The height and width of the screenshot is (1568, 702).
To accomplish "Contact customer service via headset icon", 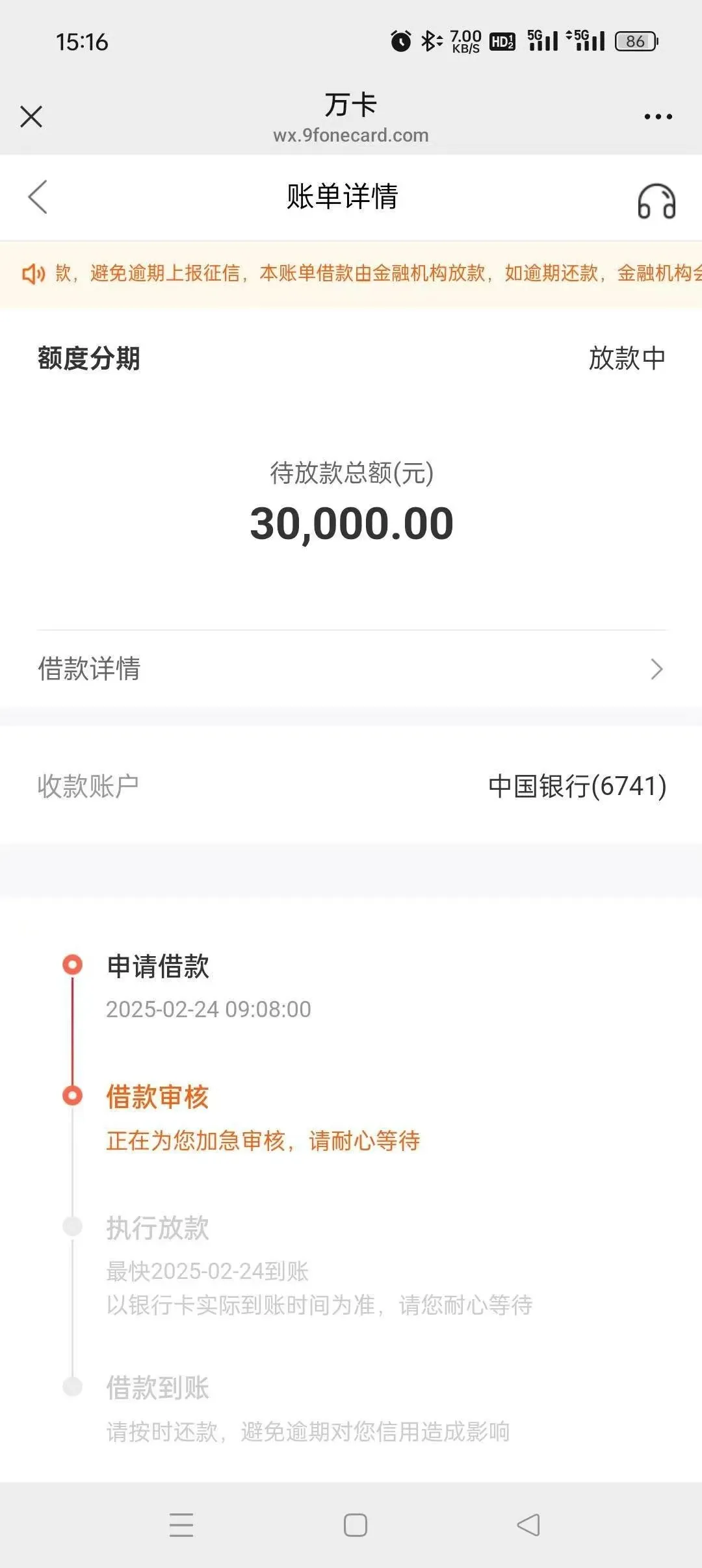I will (656, 201).
